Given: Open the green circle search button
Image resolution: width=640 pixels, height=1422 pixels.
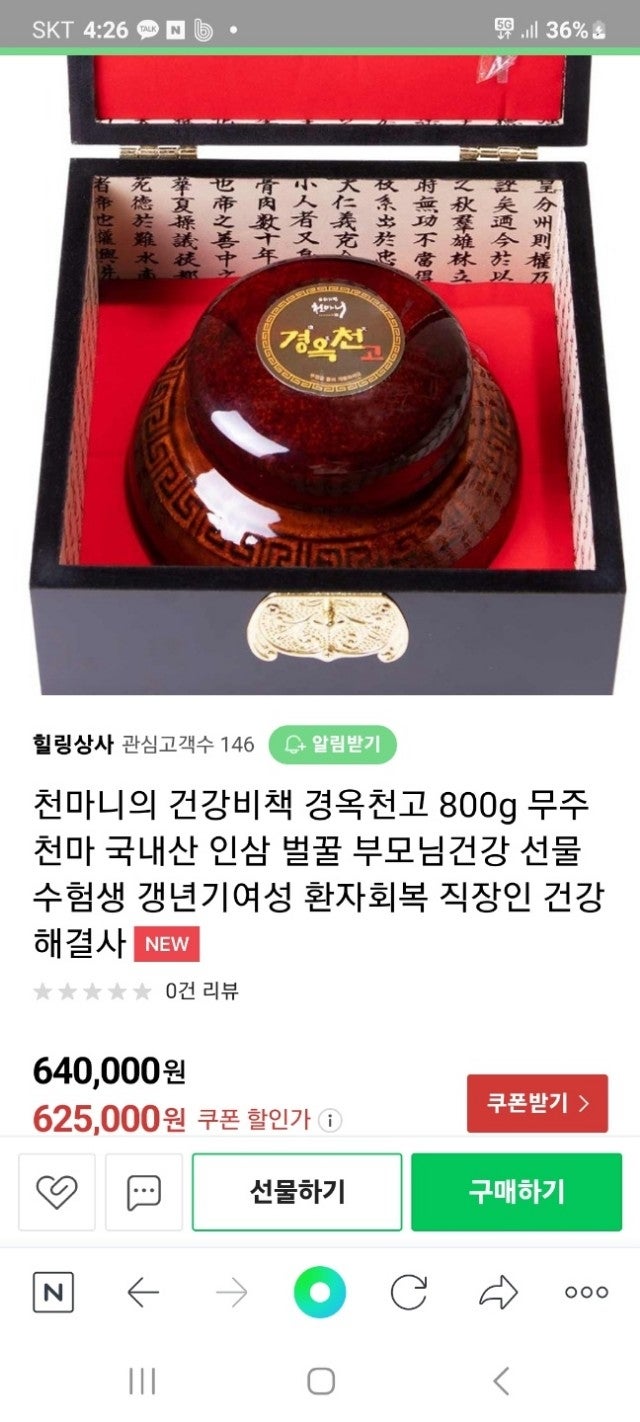Looking at the screenshot, I should [x=319, y=1292].
